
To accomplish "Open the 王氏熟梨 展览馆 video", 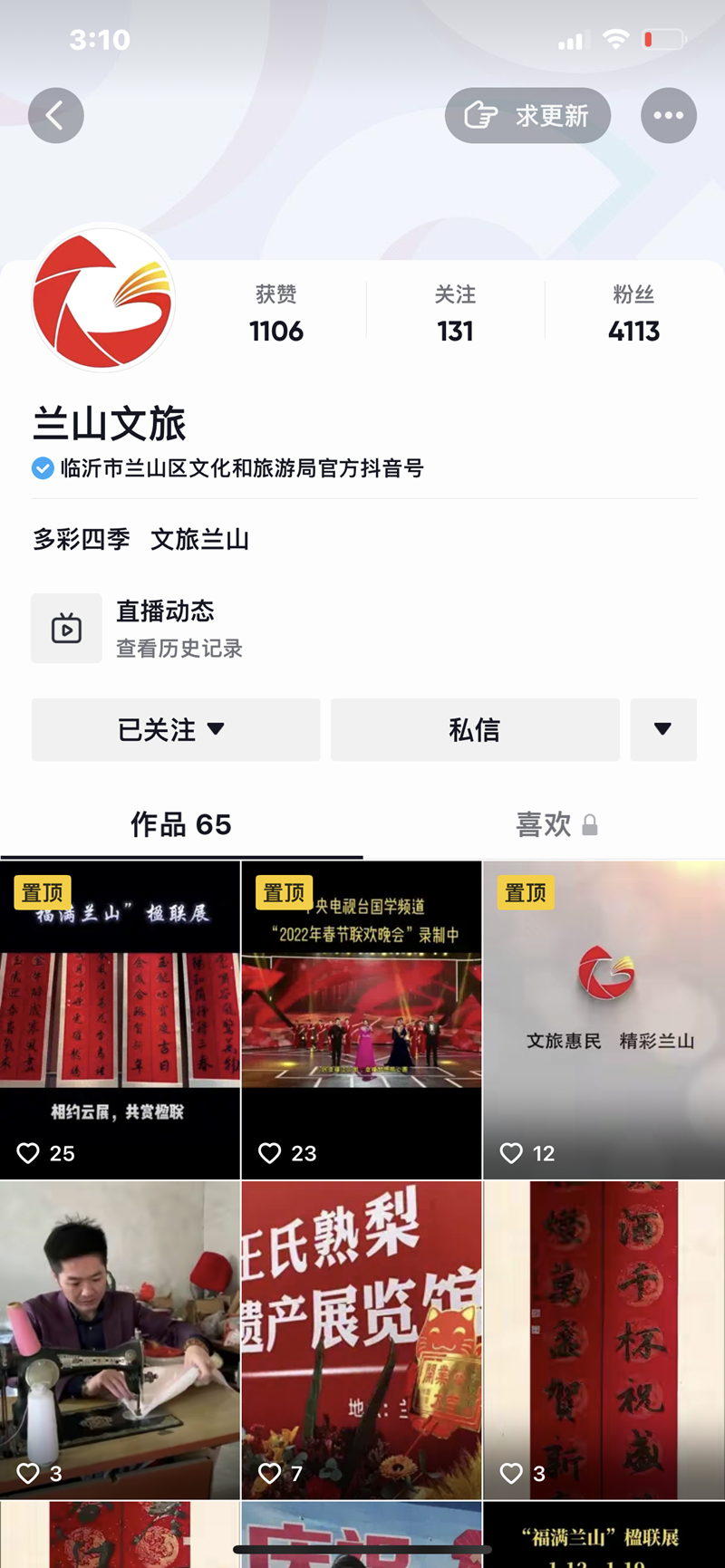I will tap(362, 1340).
